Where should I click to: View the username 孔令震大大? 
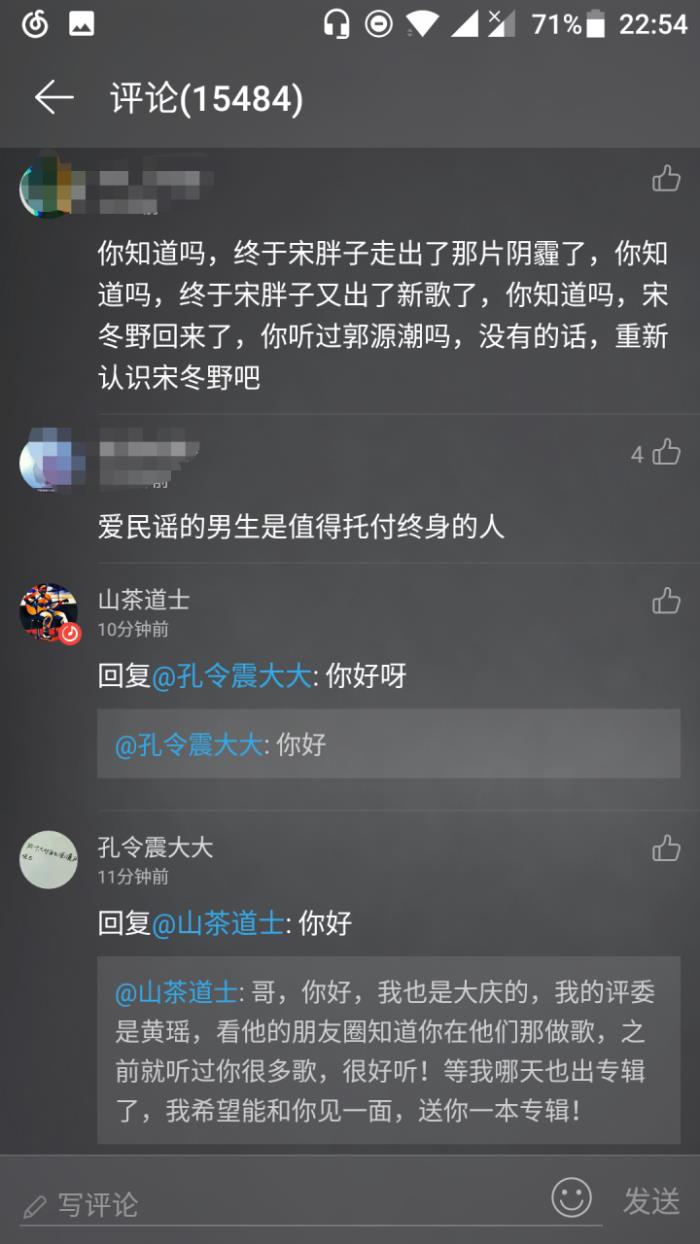155,848
